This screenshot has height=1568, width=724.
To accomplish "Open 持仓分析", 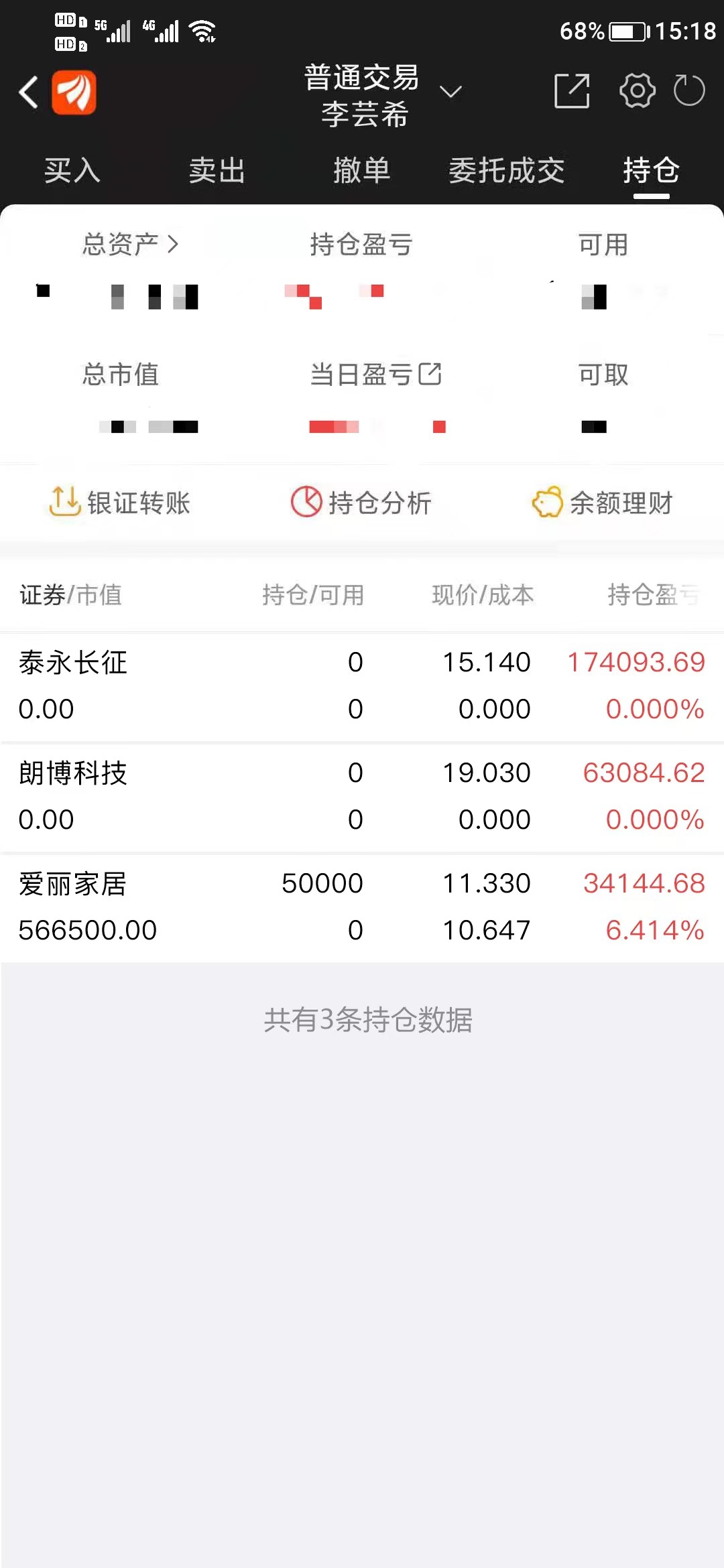I will pyautogui.click(x=361, y=502).
